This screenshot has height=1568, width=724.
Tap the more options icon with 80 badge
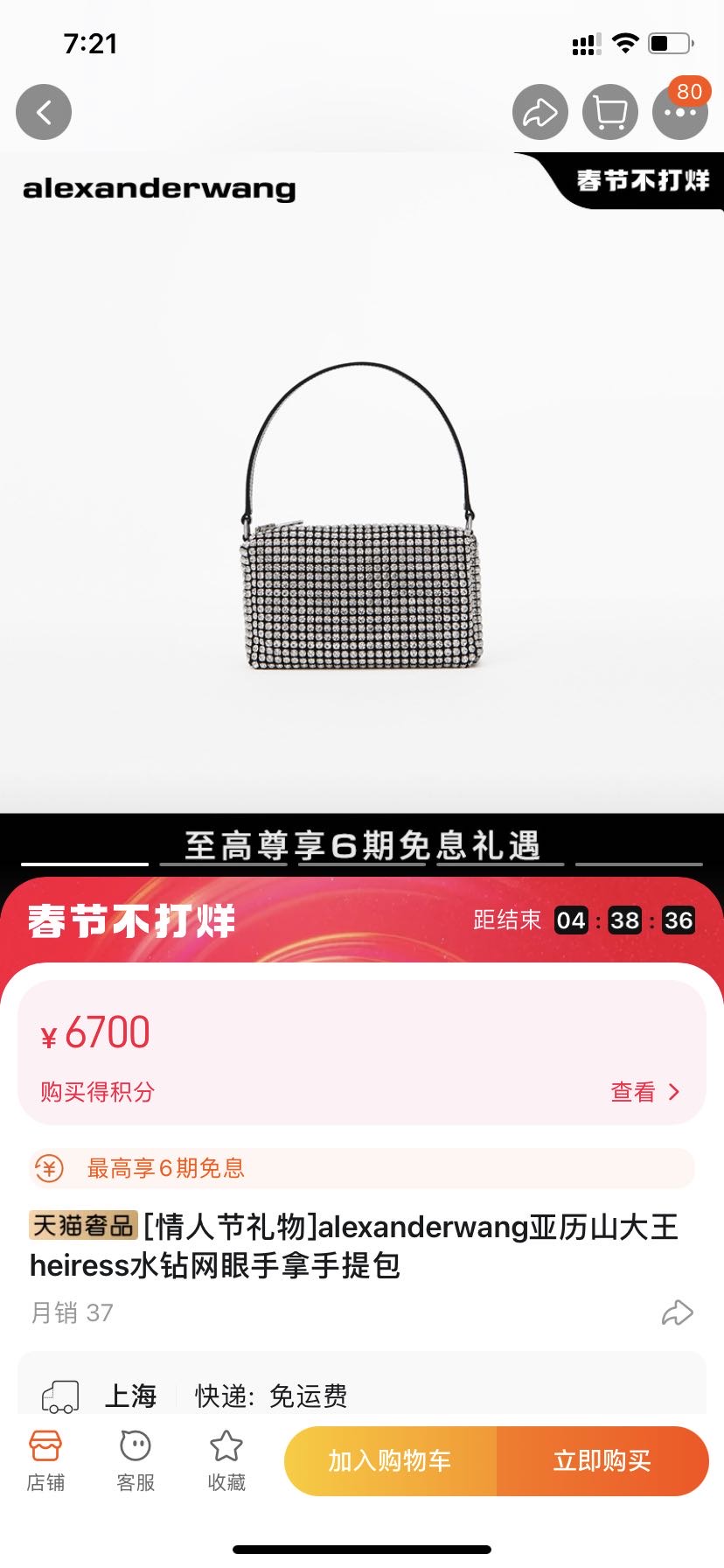[x=679, y=112]
